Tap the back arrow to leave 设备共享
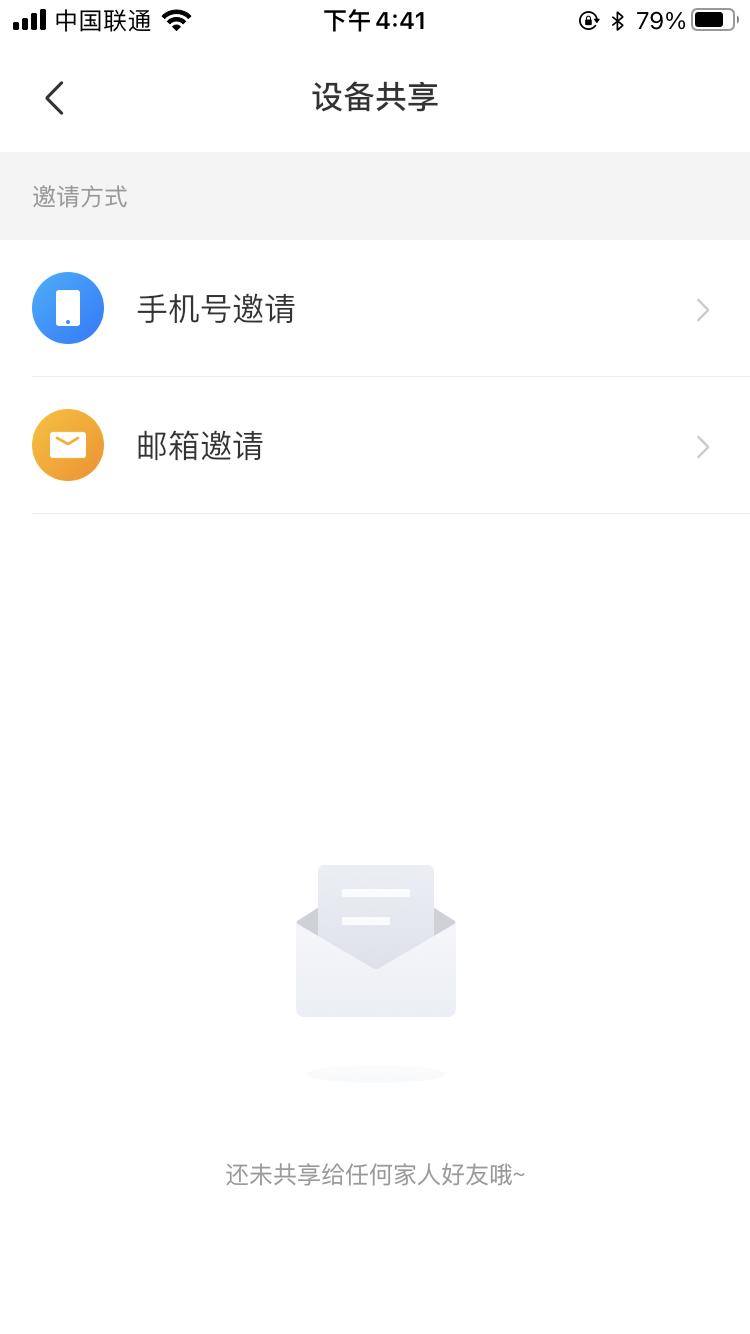This screenshot has height=1334, width=750. pyautogui.click(x=54, y=98)
